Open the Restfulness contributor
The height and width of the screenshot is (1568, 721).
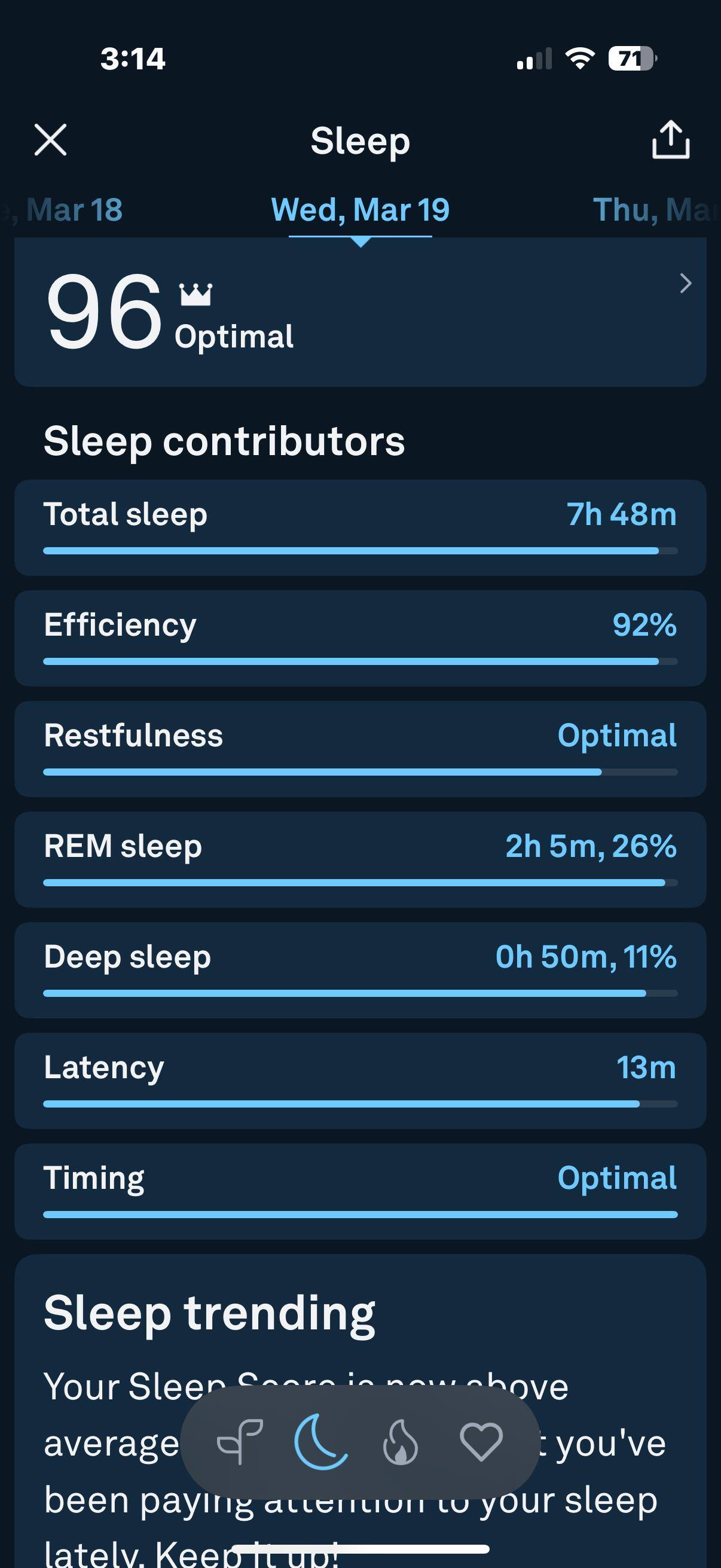click(x=360, y=749)
